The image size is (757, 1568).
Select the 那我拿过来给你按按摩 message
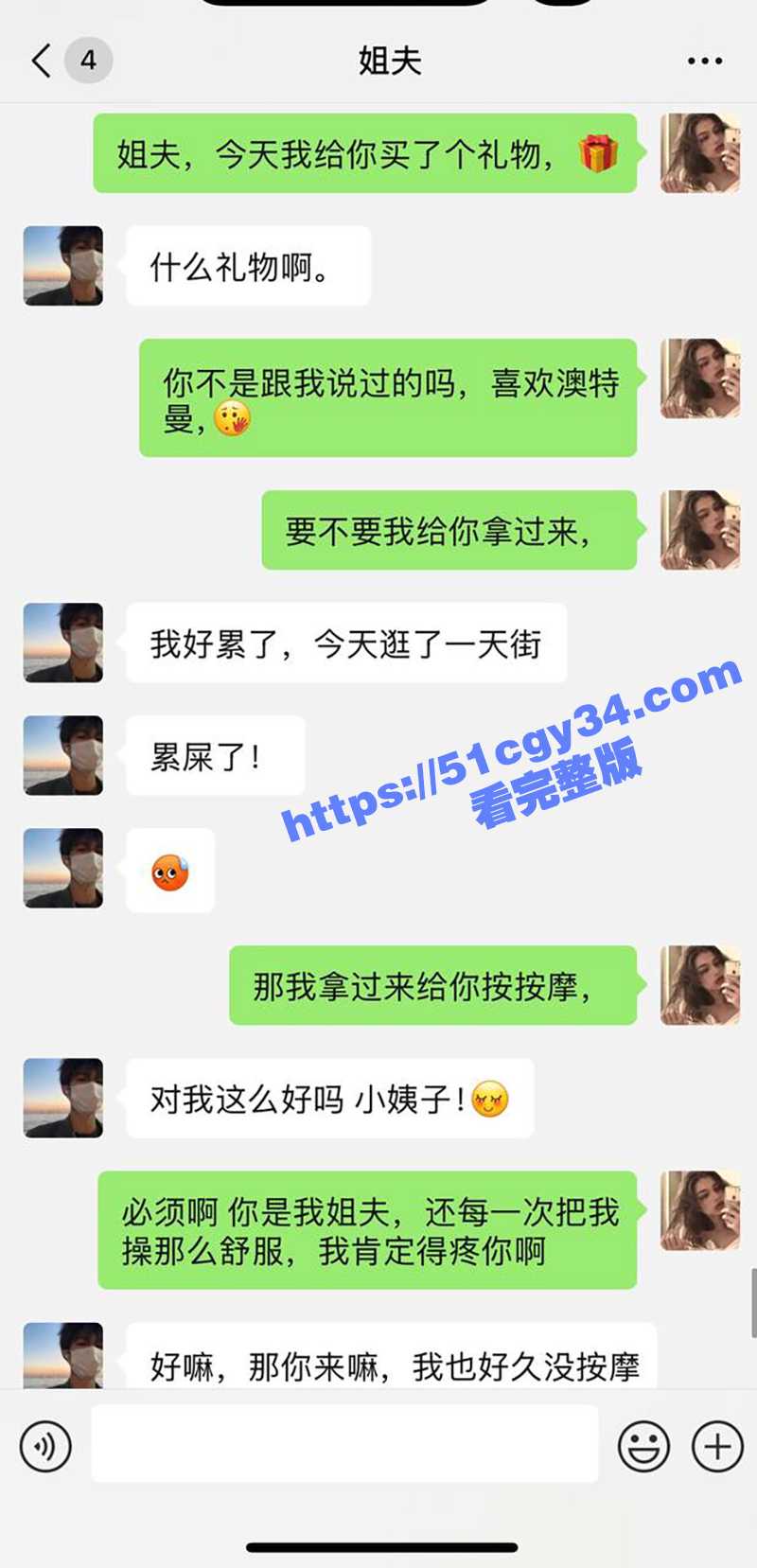tap(431, 987)
